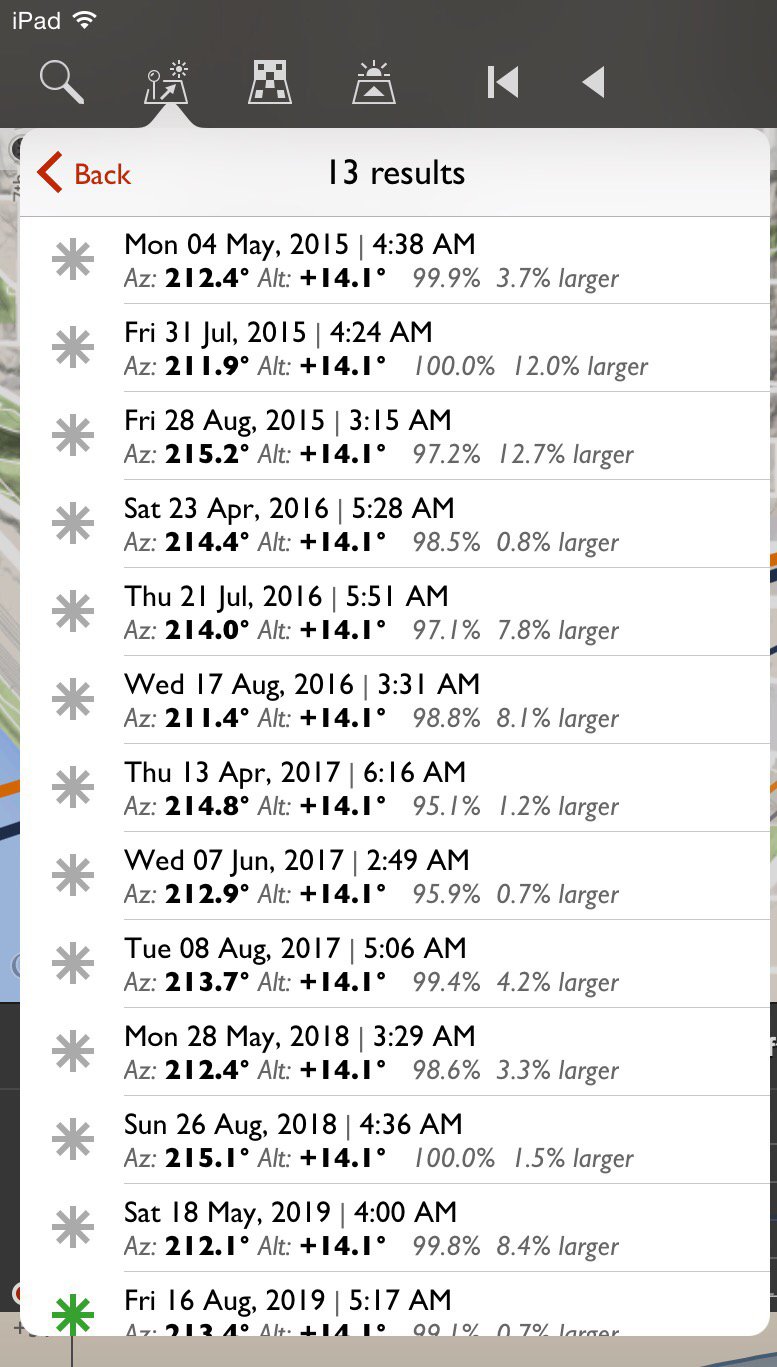Screen dimensions: 777x1367
Task: Select the Mon 04 May, 2015 result
Action: click(x=395, y=260)
